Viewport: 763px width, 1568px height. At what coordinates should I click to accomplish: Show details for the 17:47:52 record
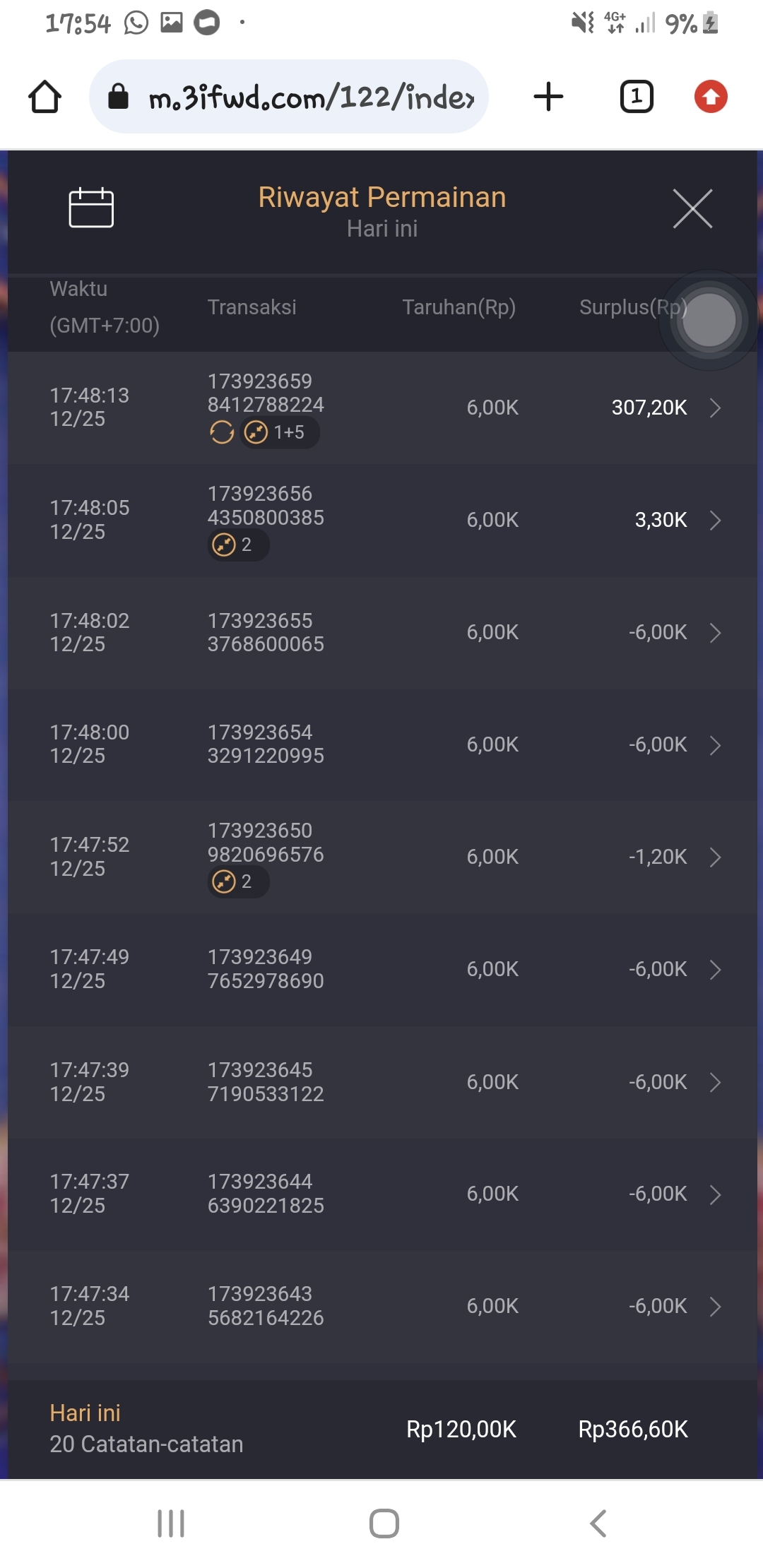click(x=715, y=857)
